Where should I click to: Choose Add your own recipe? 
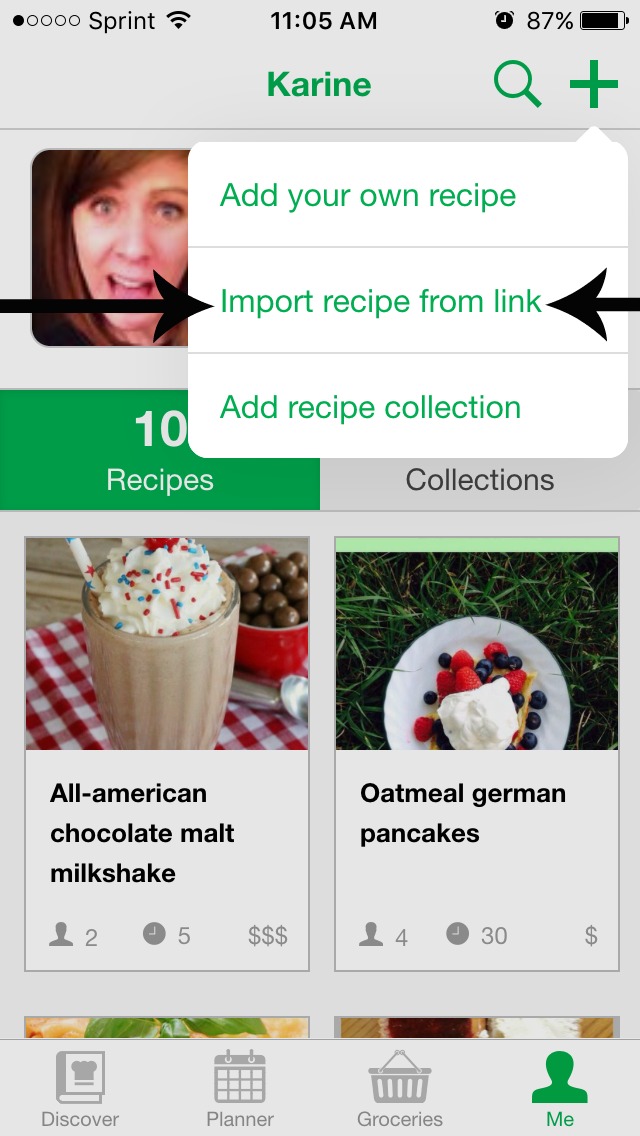click(x=368, y=195)
